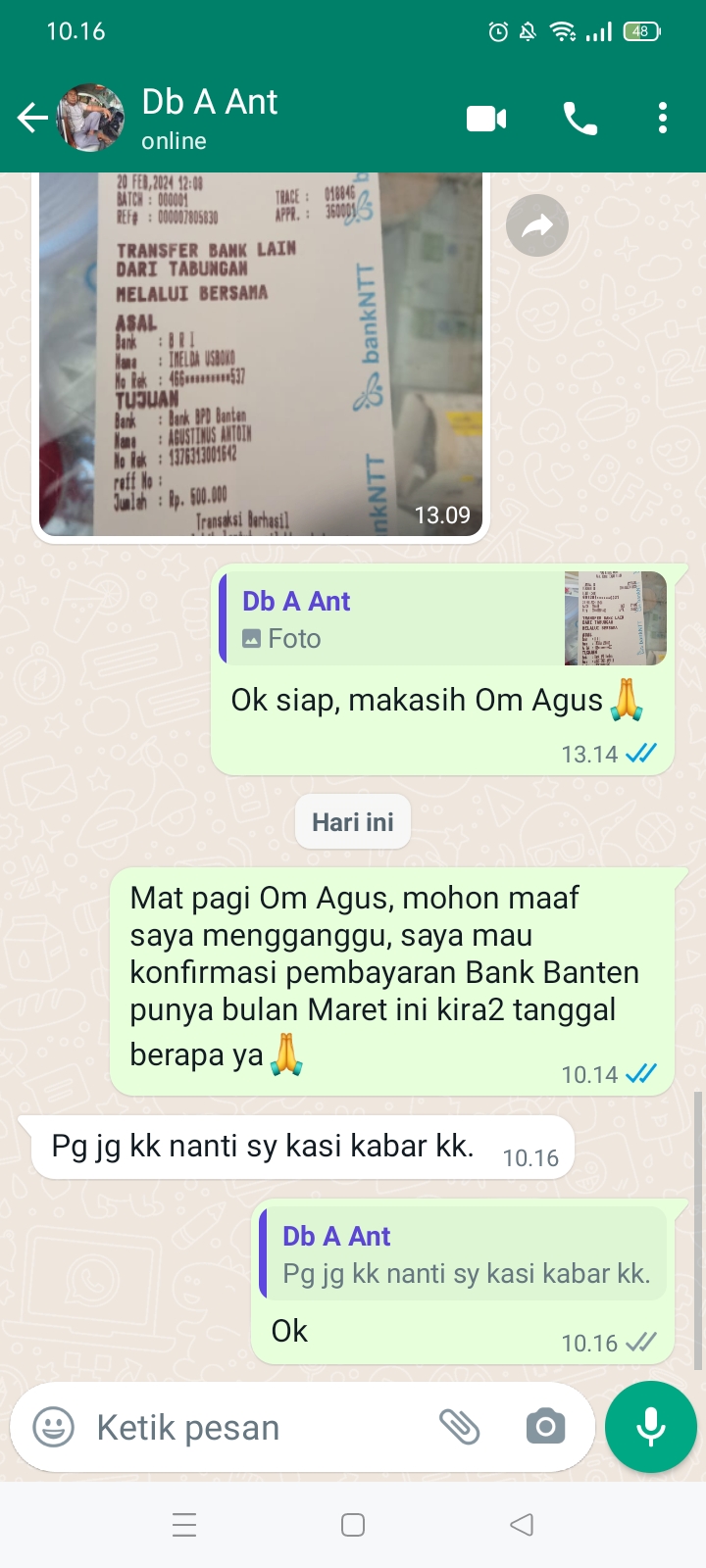Start a voice call with Db A Ant
706x1568 pixels.
pyautogui.click(x=579, y=116)
